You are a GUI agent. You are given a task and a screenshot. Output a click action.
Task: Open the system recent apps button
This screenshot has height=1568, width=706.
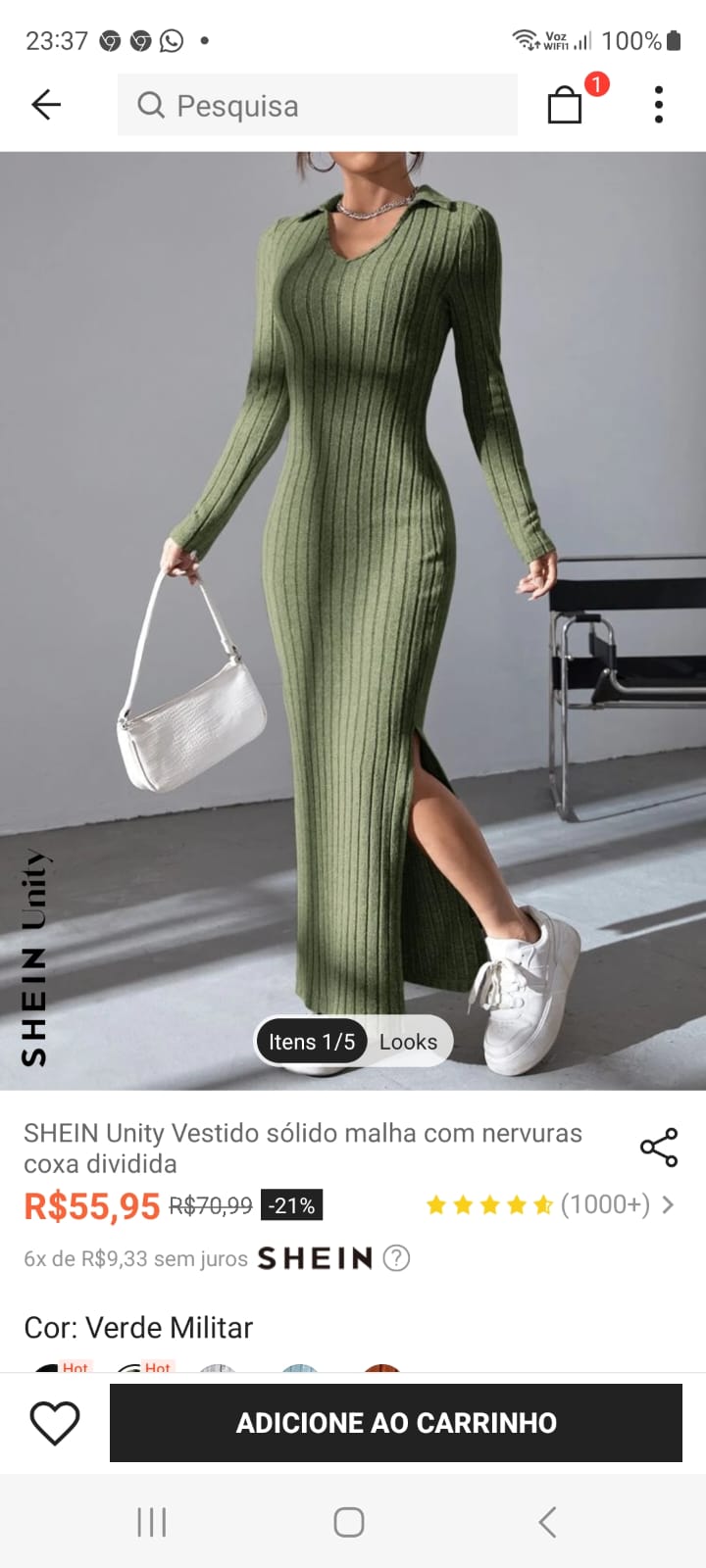click(152, 1522)
